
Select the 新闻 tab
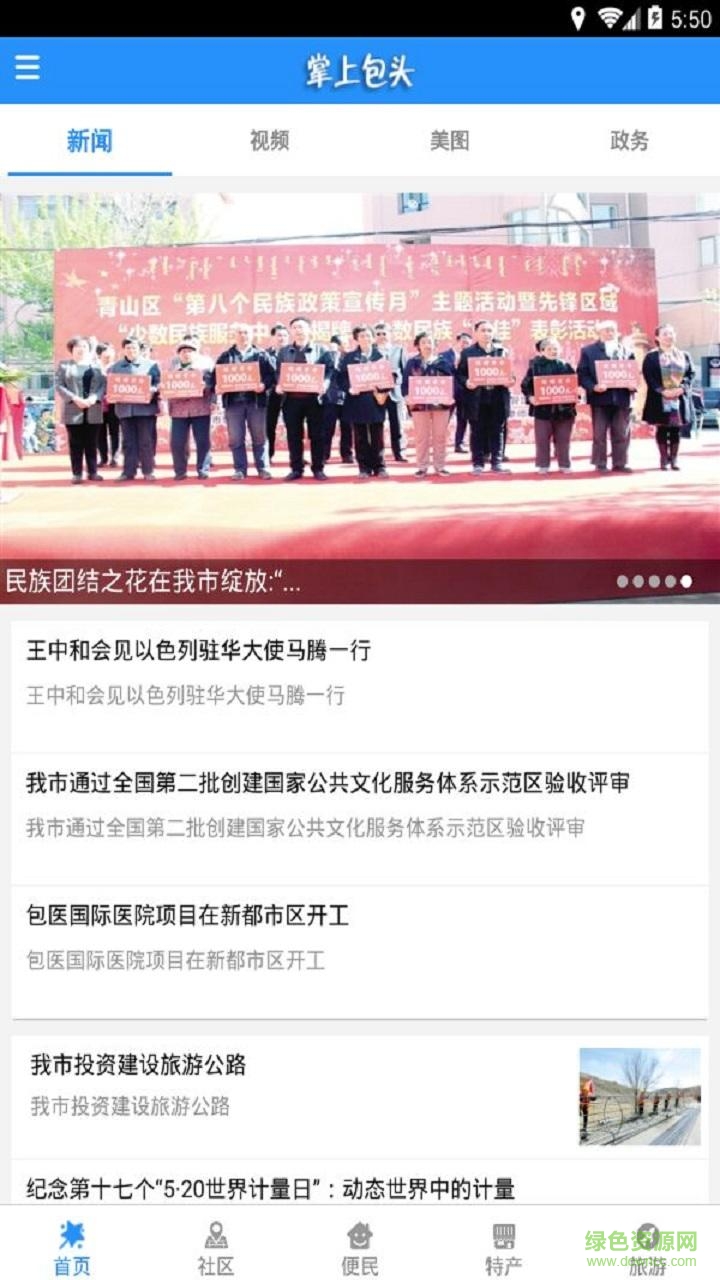click(89, 141)
